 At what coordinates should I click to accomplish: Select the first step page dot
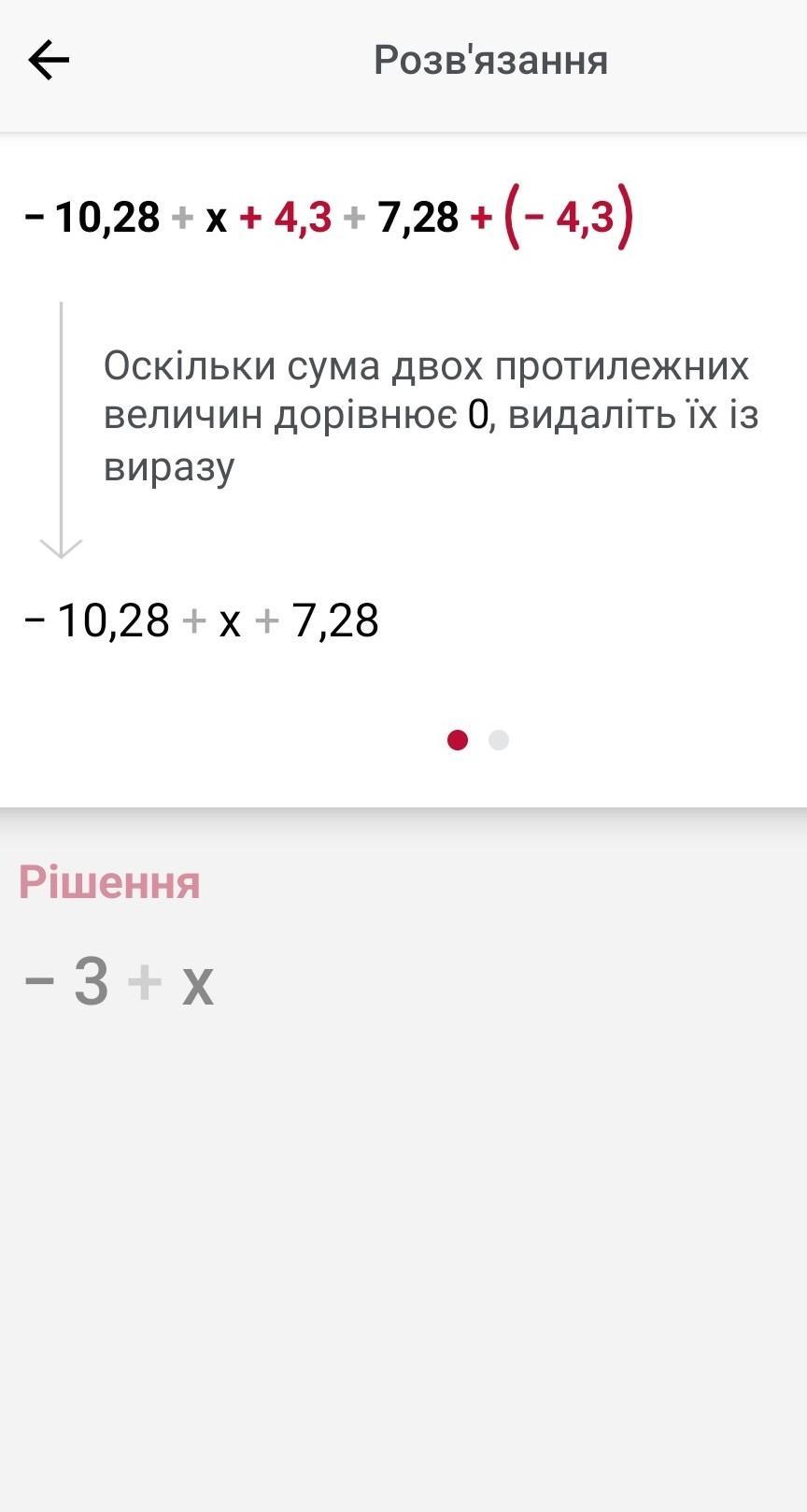tap(458, 740)
